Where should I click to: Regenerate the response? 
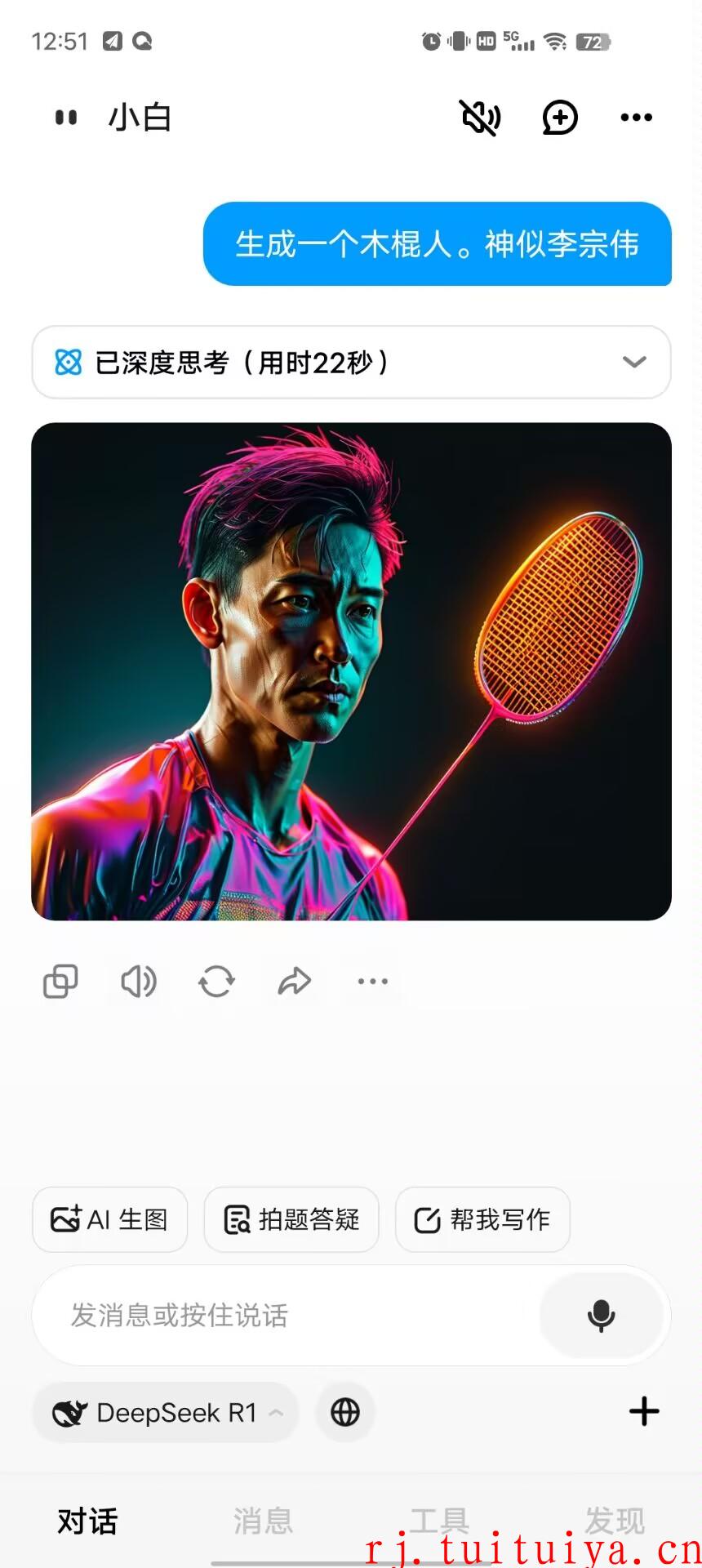point(216,981)
